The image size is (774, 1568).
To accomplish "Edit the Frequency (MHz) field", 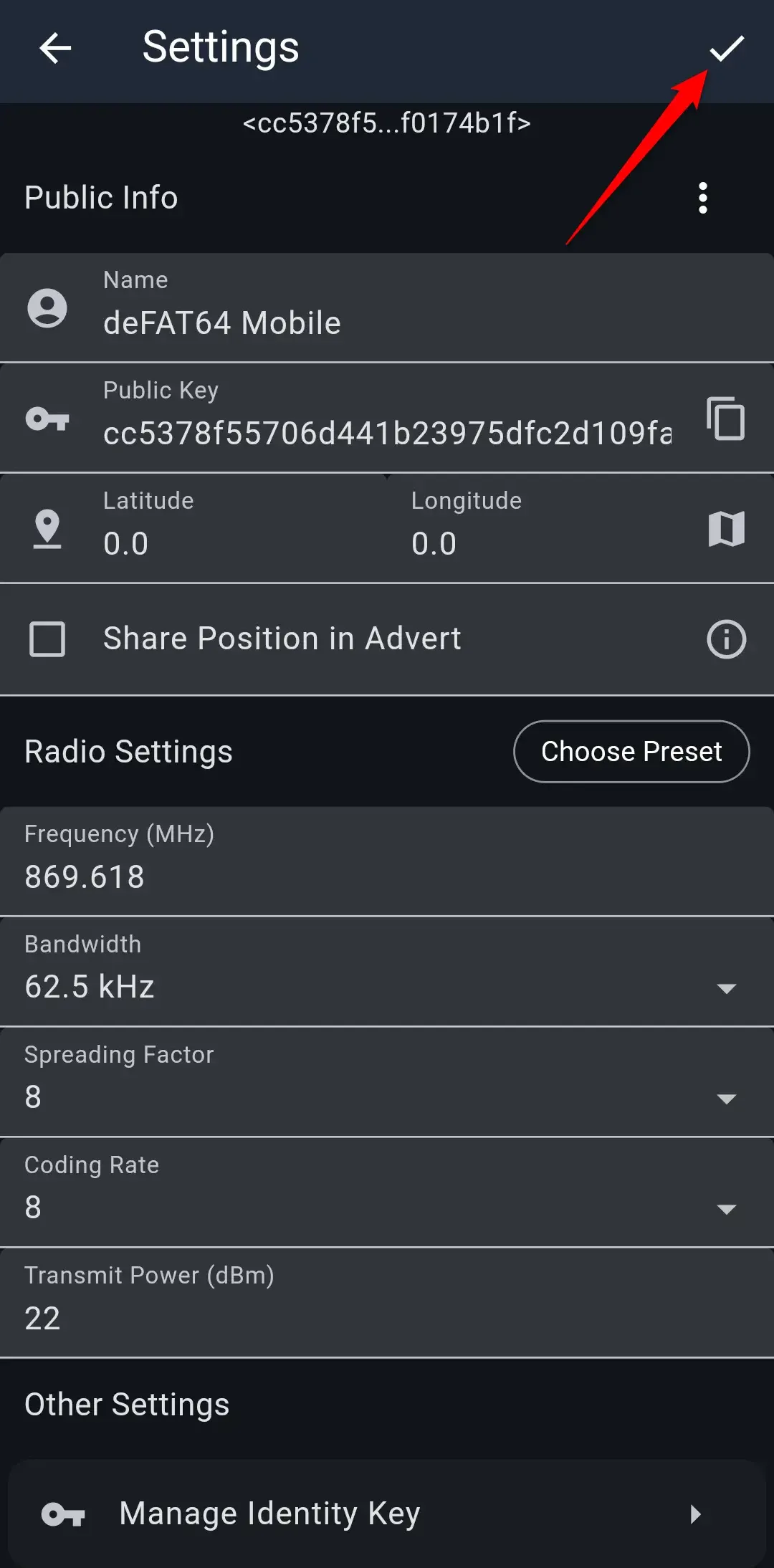I will [x=387, y=876].
